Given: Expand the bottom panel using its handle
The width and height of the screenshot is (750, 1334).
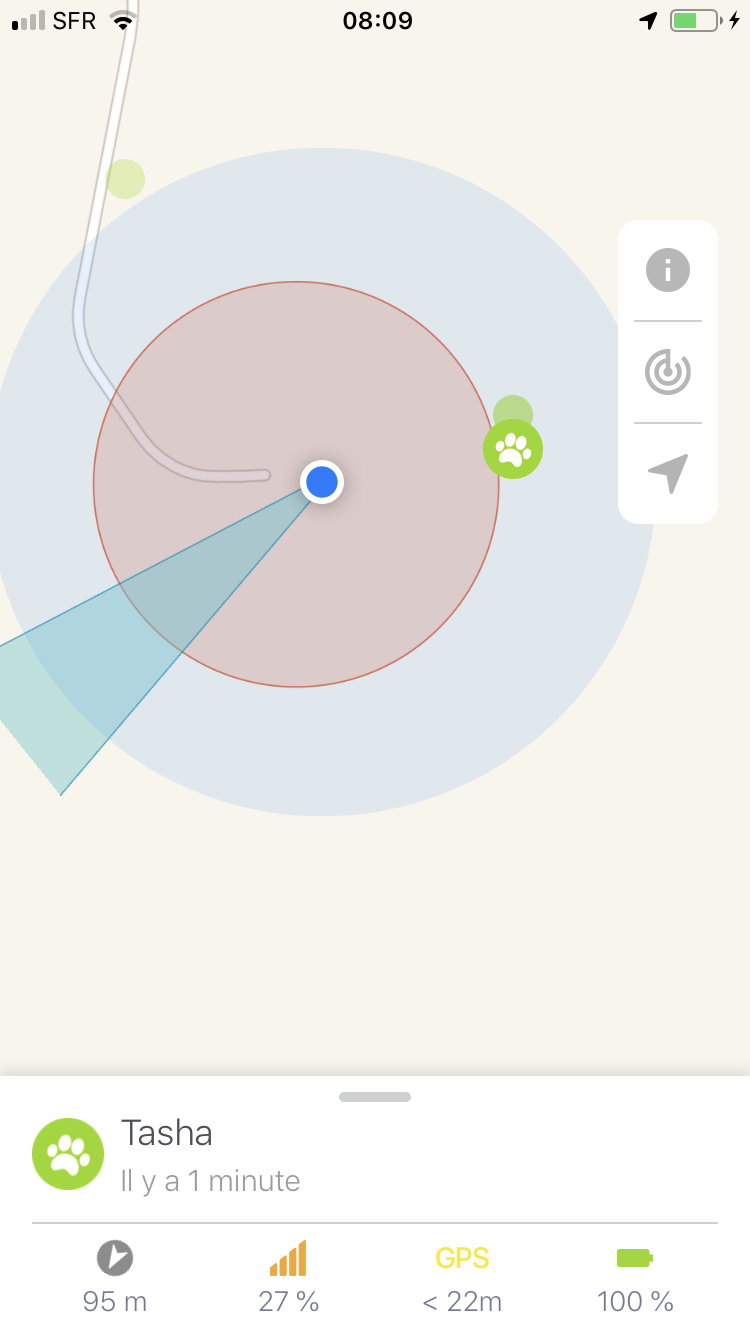Looking at the screenshot, I should click(375, 1097).
